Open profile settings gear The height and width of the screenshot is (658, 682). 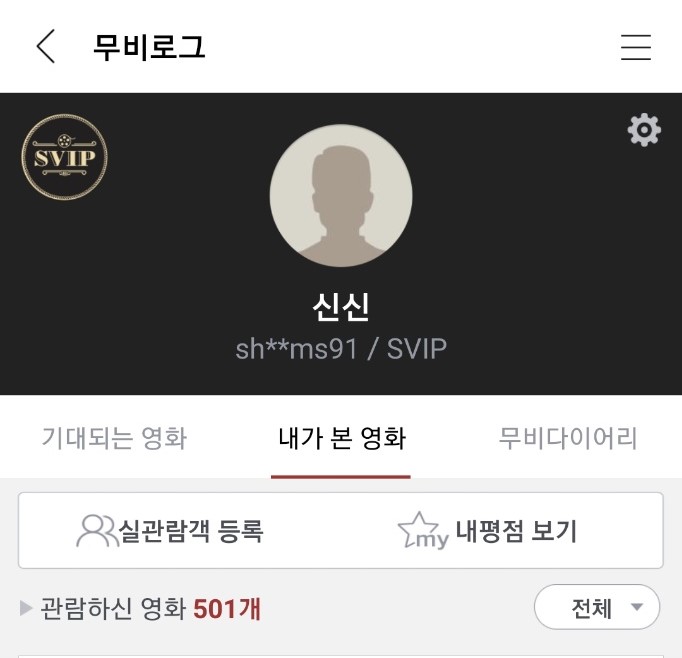pos(643,130)
